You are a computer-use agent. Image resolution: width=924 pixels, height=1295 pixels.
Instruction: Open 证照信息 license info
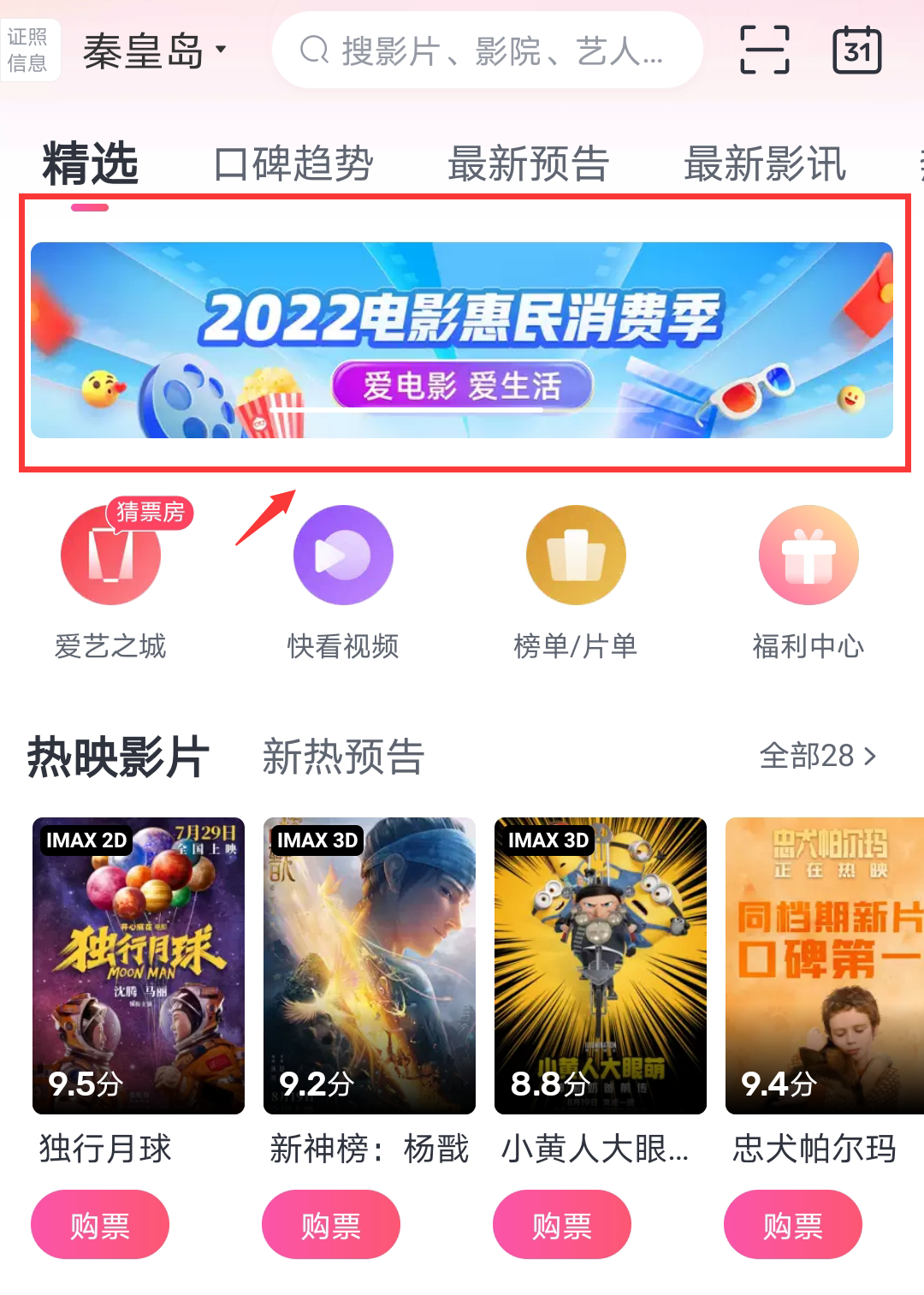coord(29,50)
